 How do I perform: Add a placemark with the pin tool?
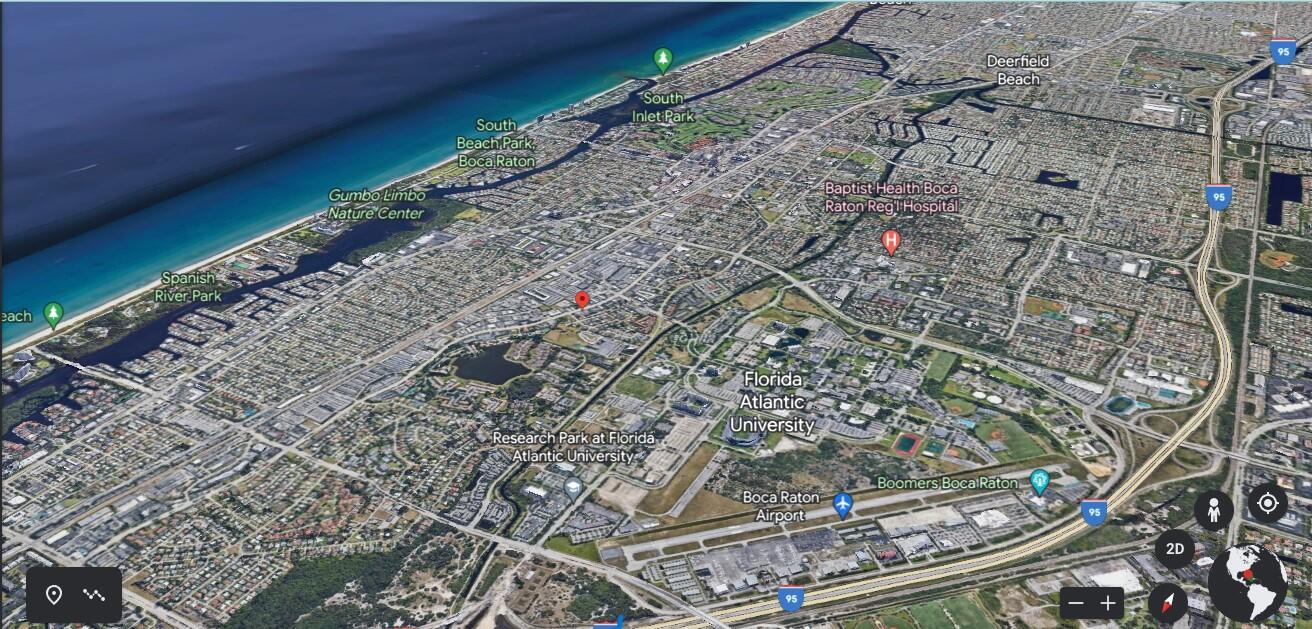pos(54,595)
